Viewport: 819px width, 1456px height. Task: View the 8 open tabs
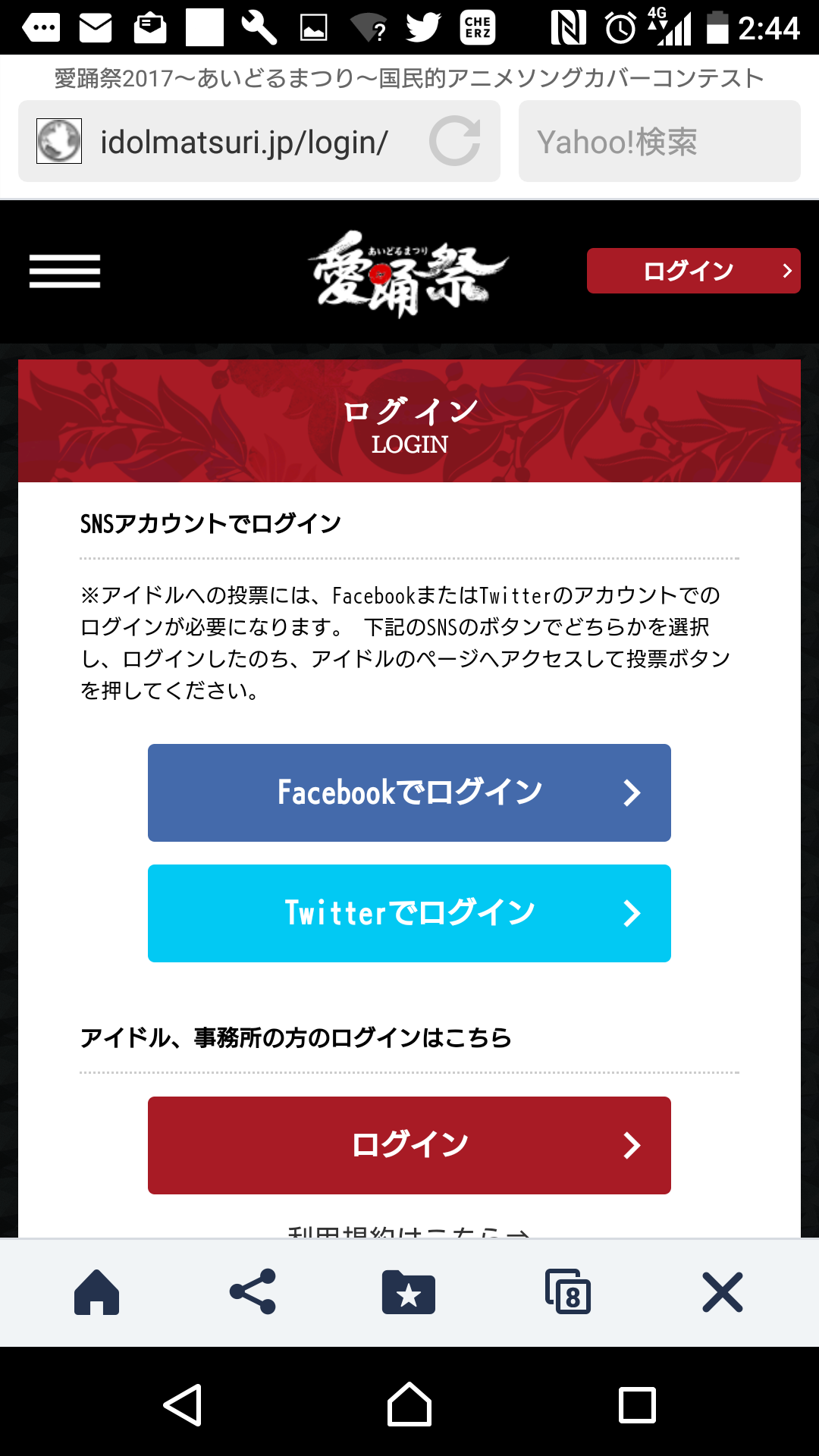coord(567,1292)
